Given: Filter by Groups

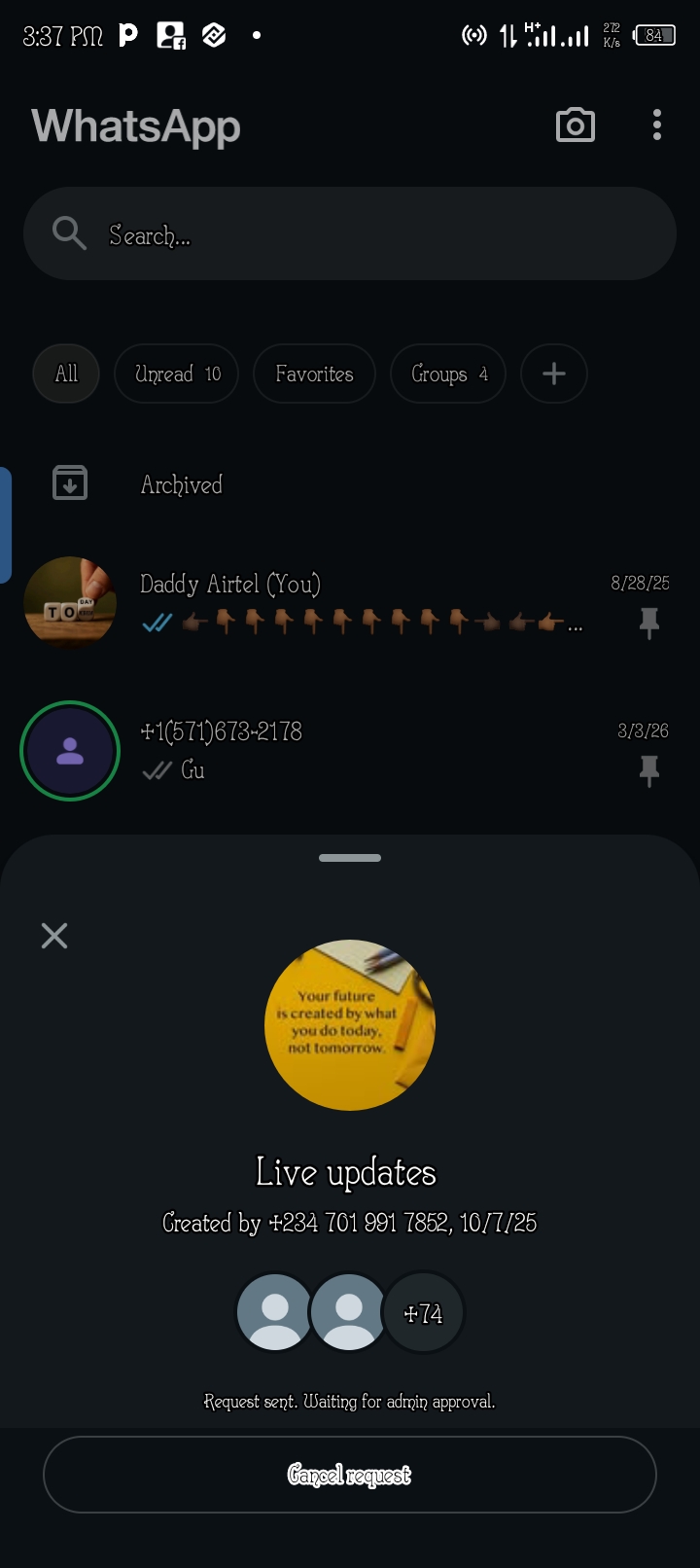Looking at the screenshot, I should tap(448, 374).
